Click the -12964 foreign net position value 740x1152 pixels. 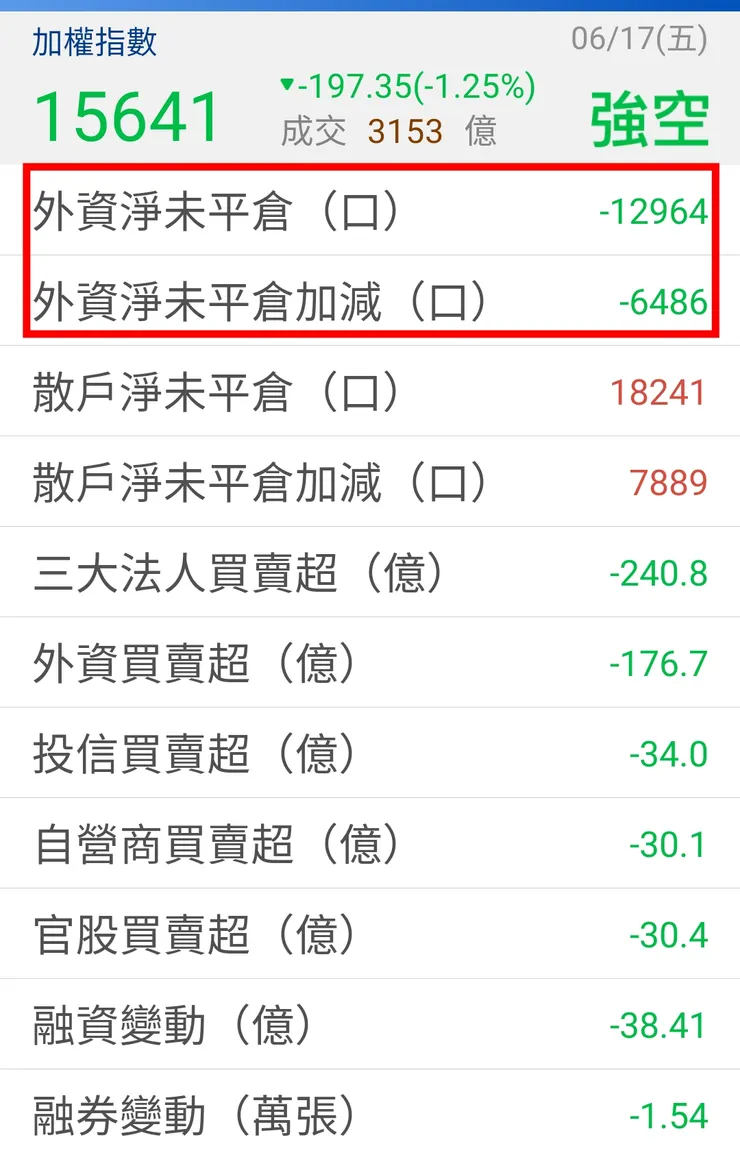[x=654, y=211]
